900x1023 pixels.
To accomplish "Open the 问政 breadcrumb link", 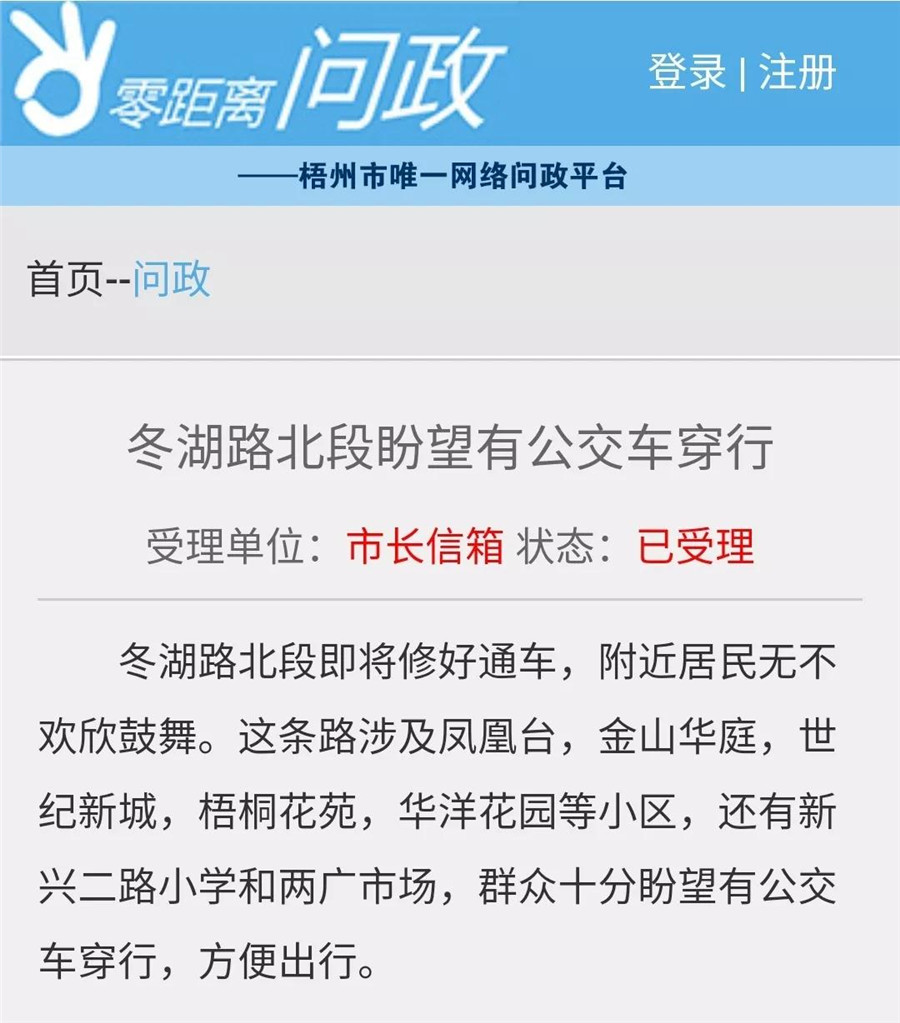I will tap(172, 279).
